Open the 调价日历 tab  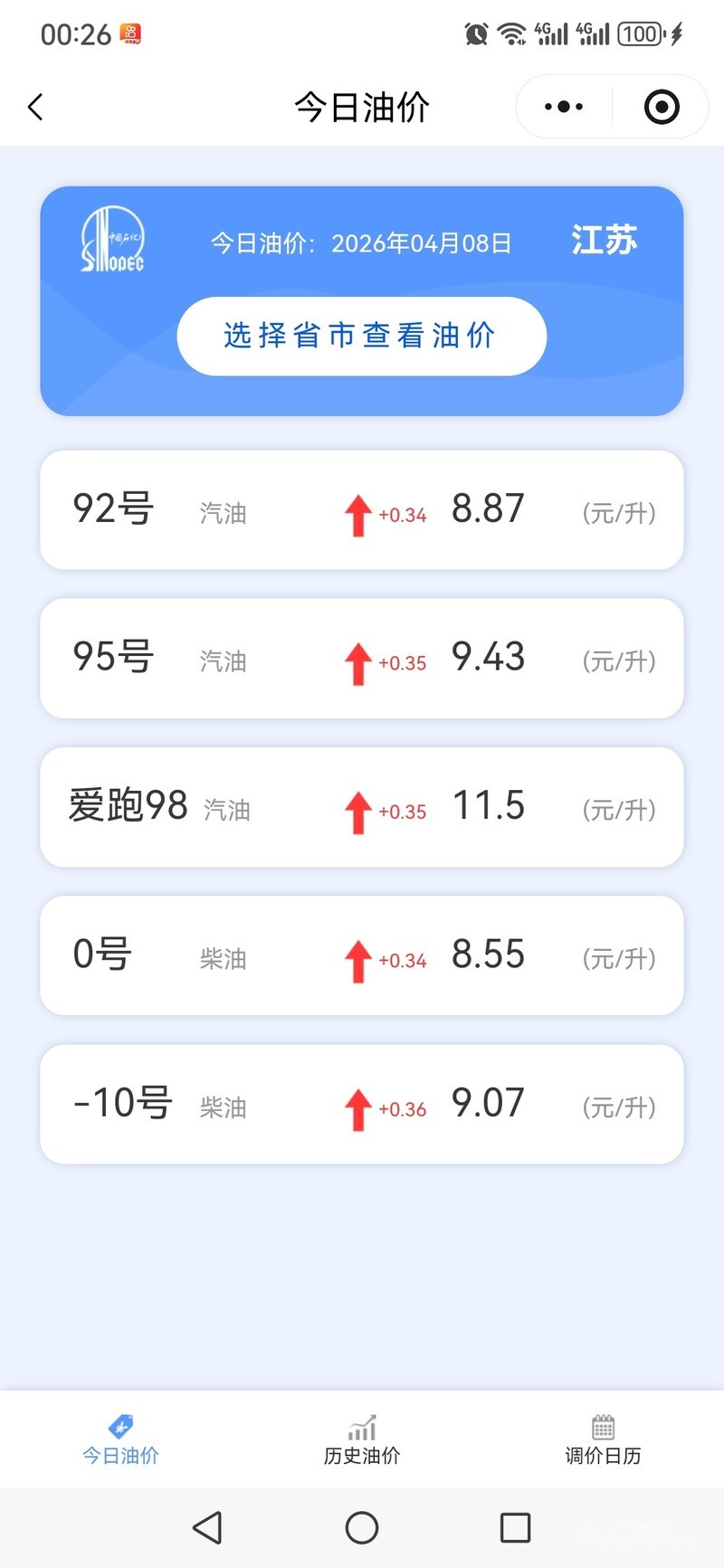603,1440
